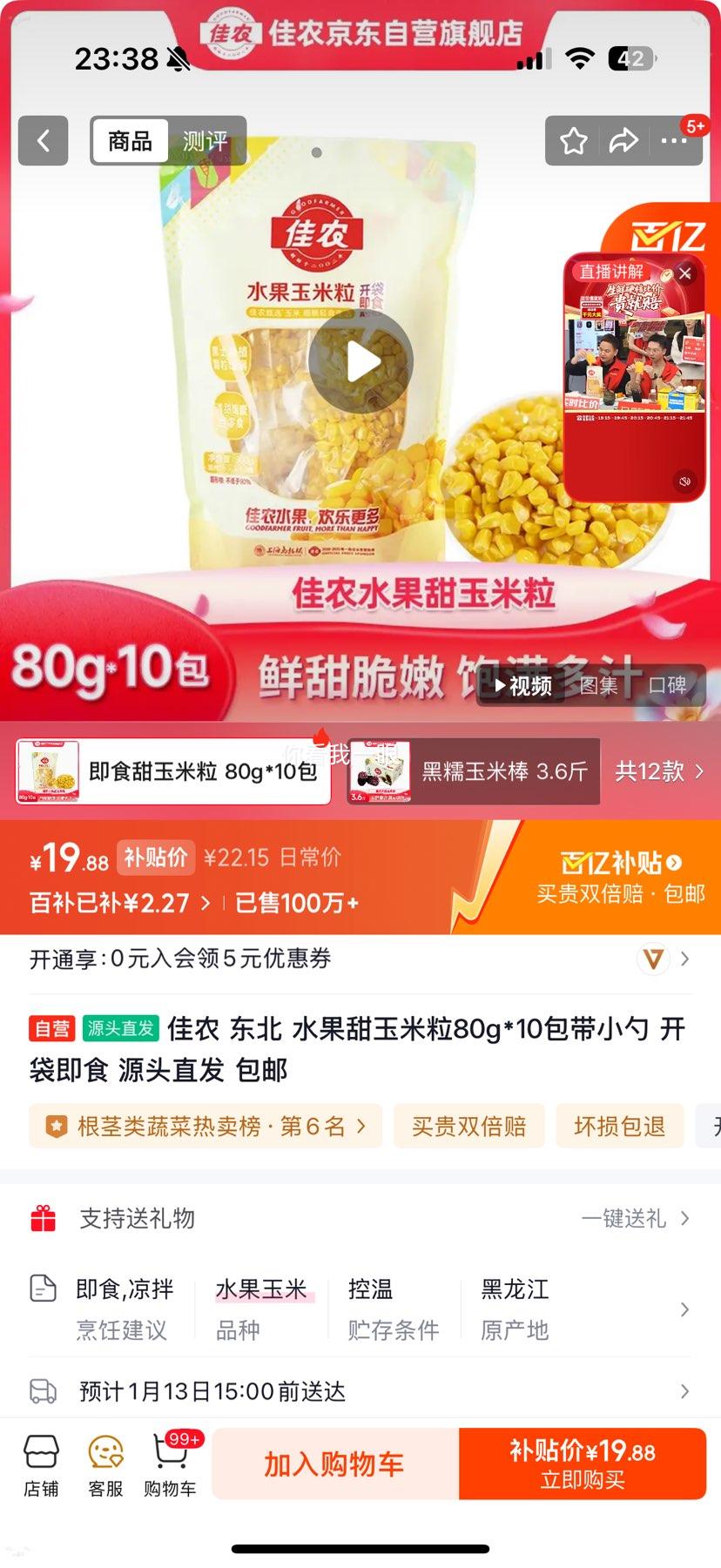Image resolution: width=721 pixels, height=1568 pixels.
Task: Switch to the 测评 tab
Action: pos(206,140)
